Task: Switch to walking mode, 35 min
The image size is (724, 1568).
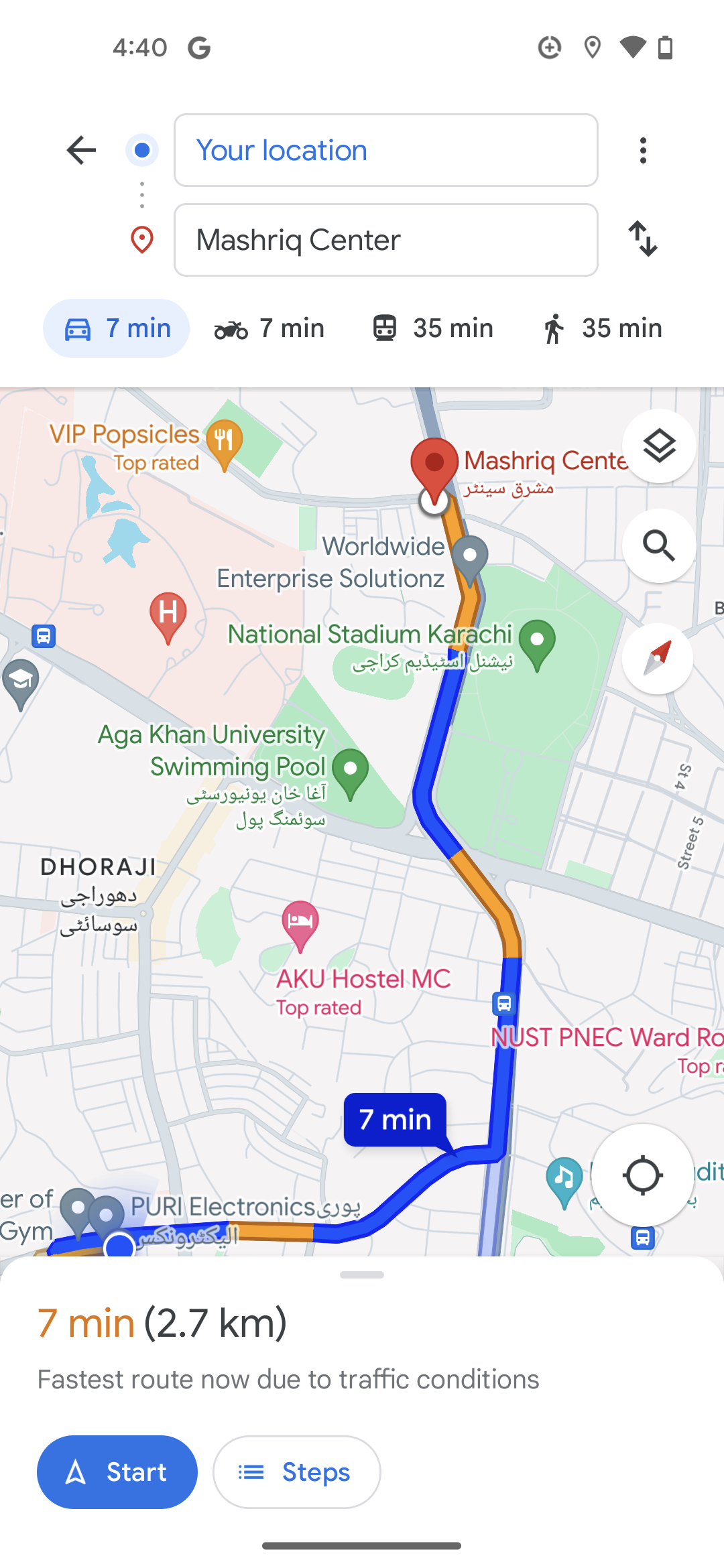Action: click(x=601, y=328)
